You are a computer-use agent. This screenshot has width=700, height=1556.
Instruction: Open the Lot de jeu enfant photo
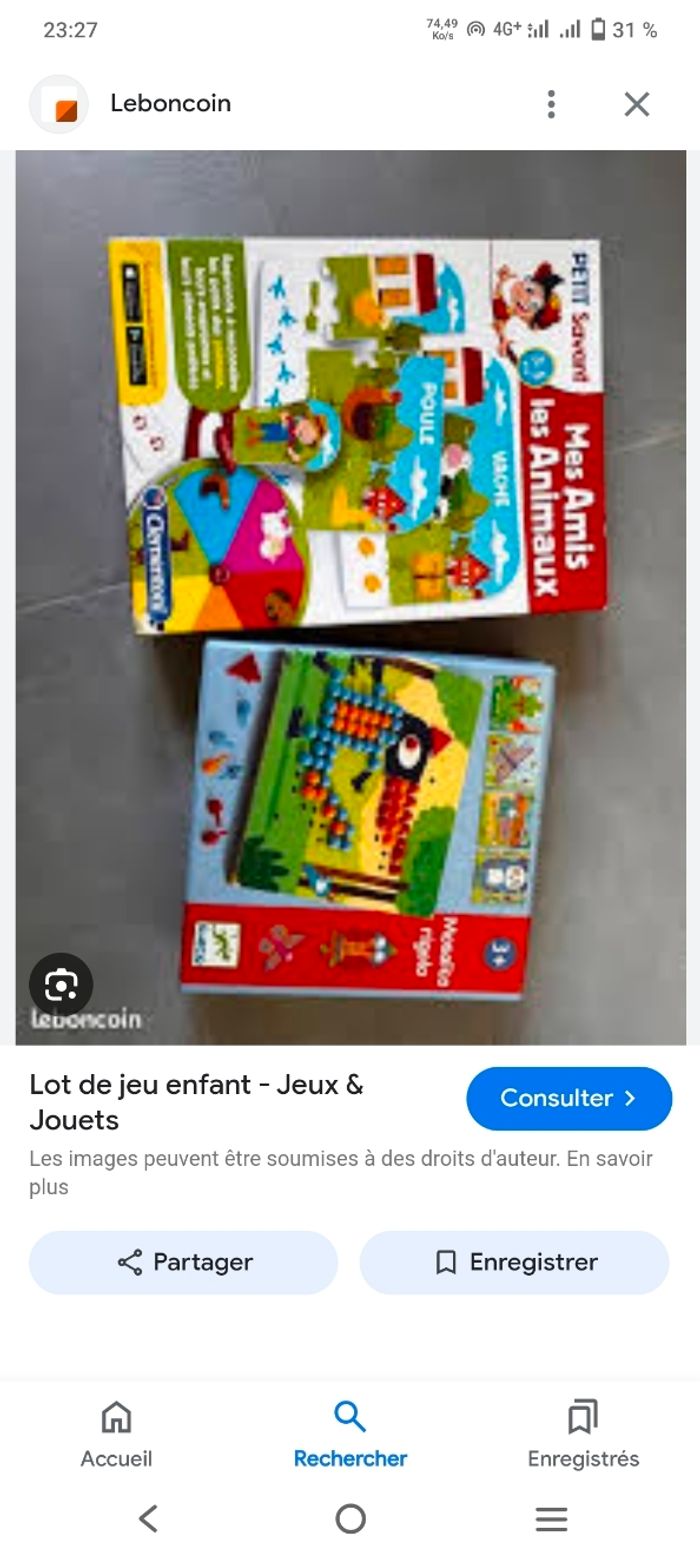(x=350, y=597)
